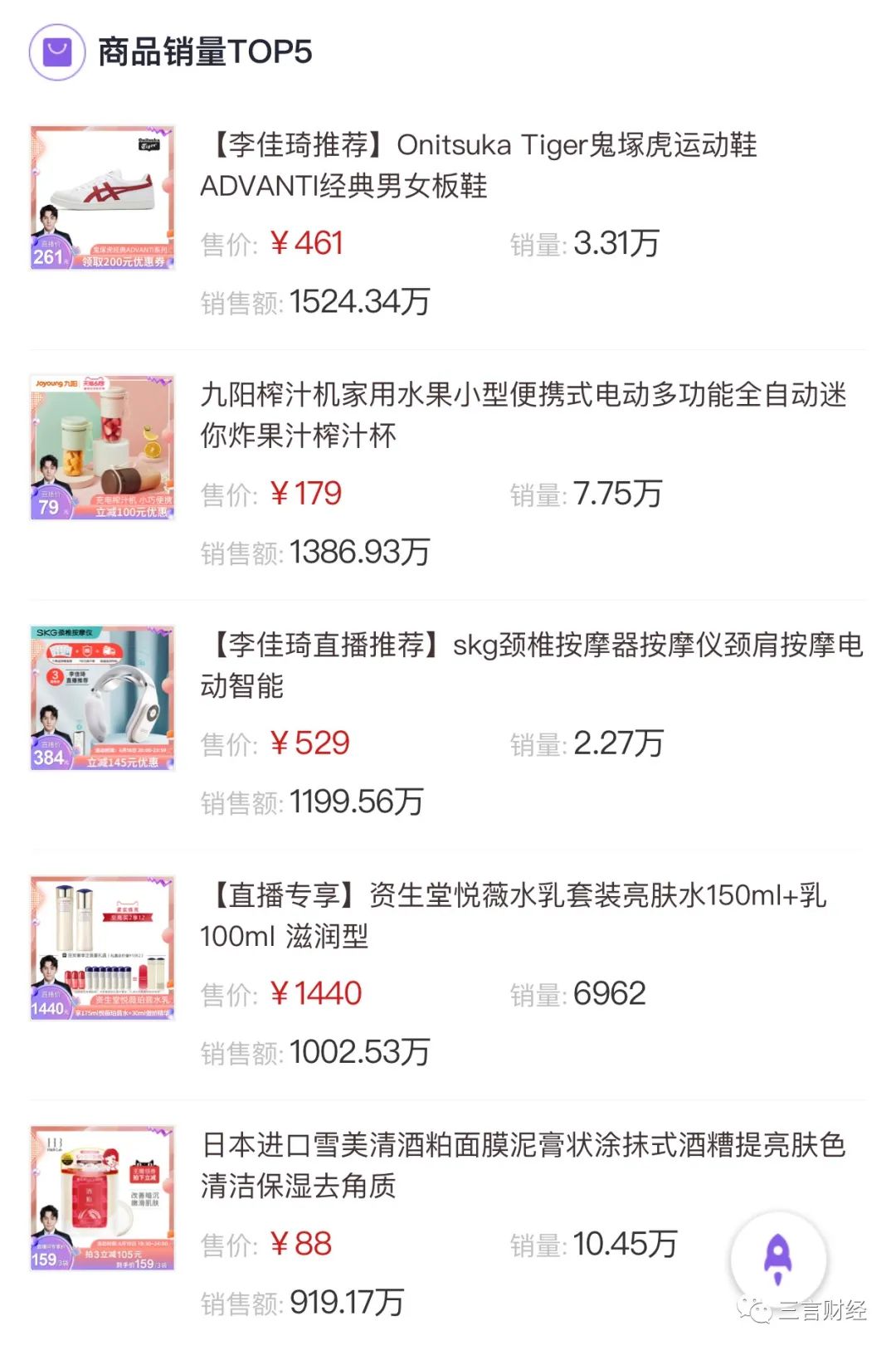Viewport: 896px width, 1350px height.
Task: Open the SKG neck massager product
Action: tap(531, 665)
